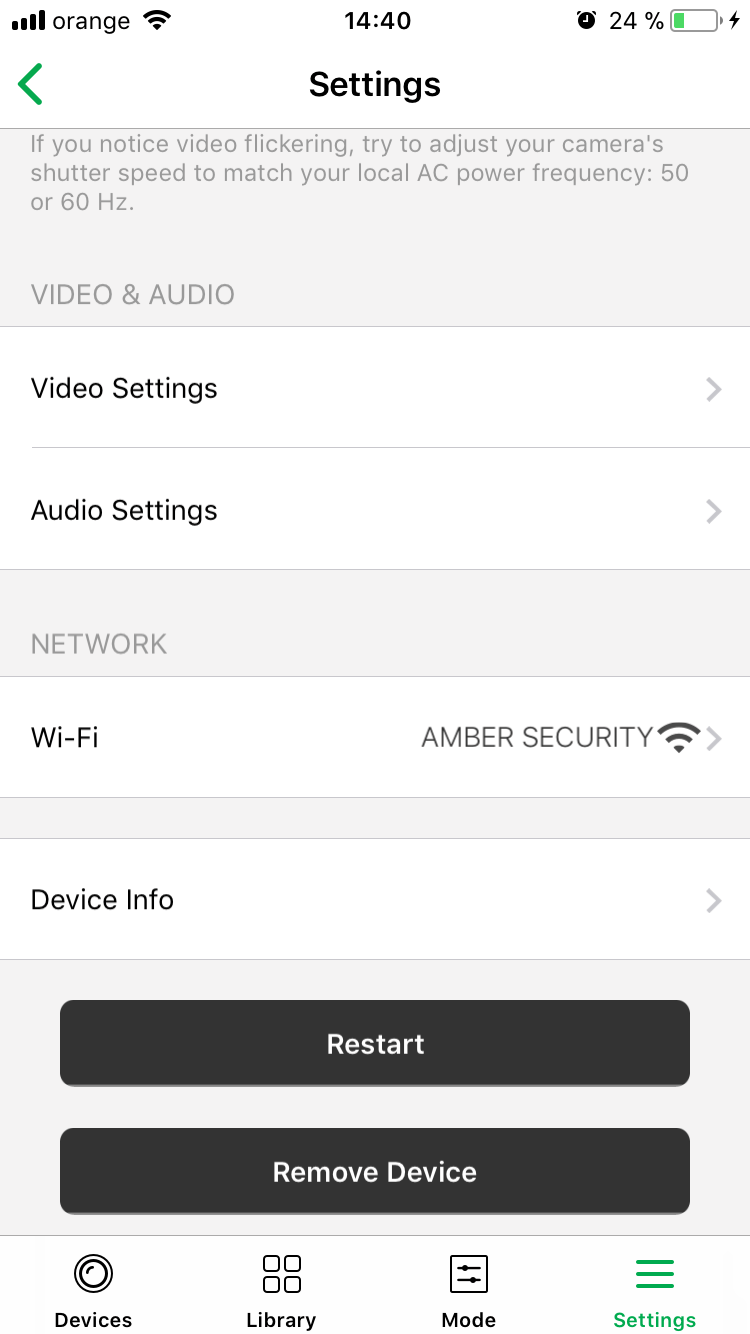The width and height of the screenshot is (750, 1334).
Task: View Device Info
Action: click(375, 900)
